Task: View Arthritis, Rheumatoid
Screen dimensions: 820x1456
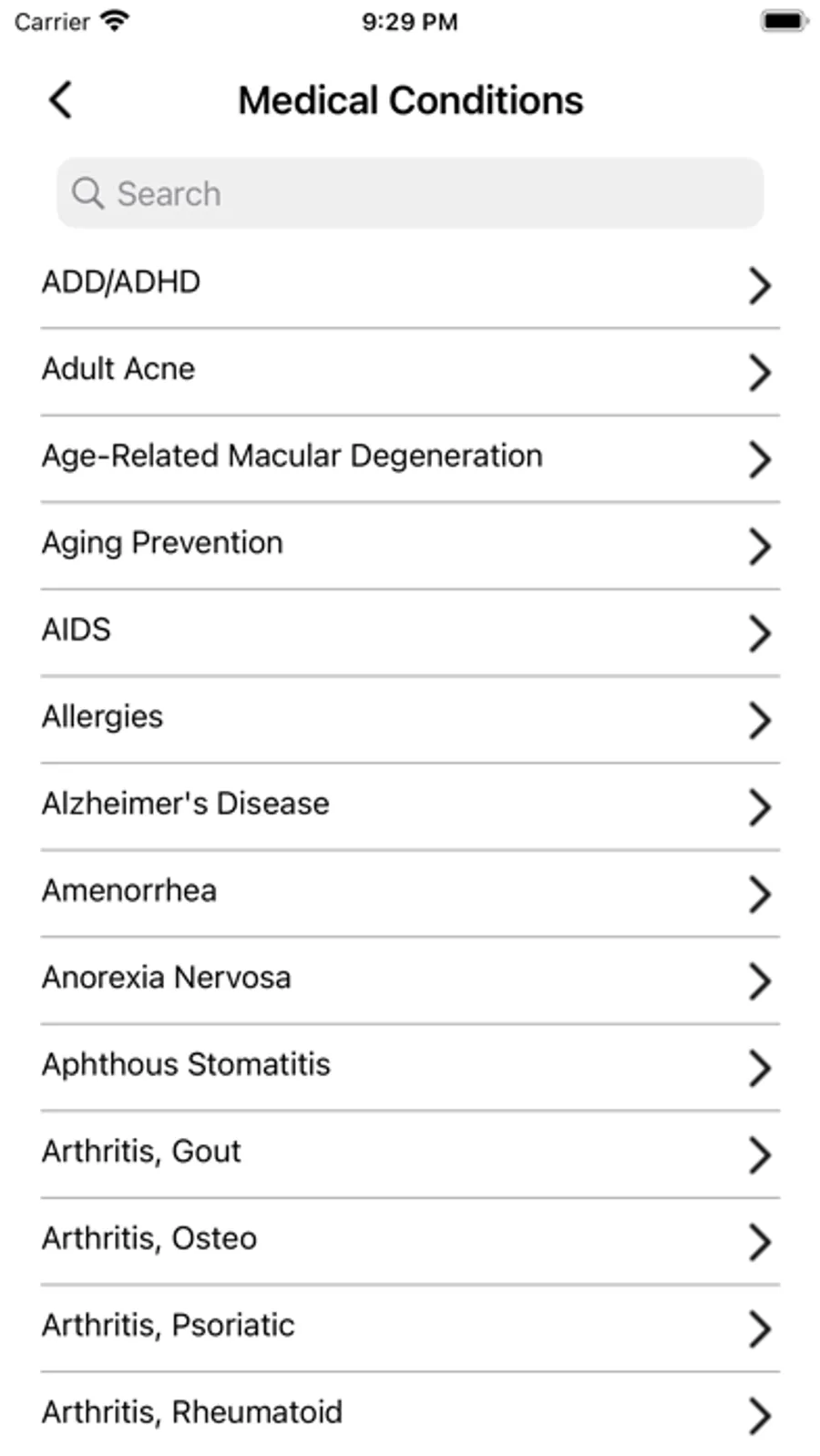Action: 410,1413
